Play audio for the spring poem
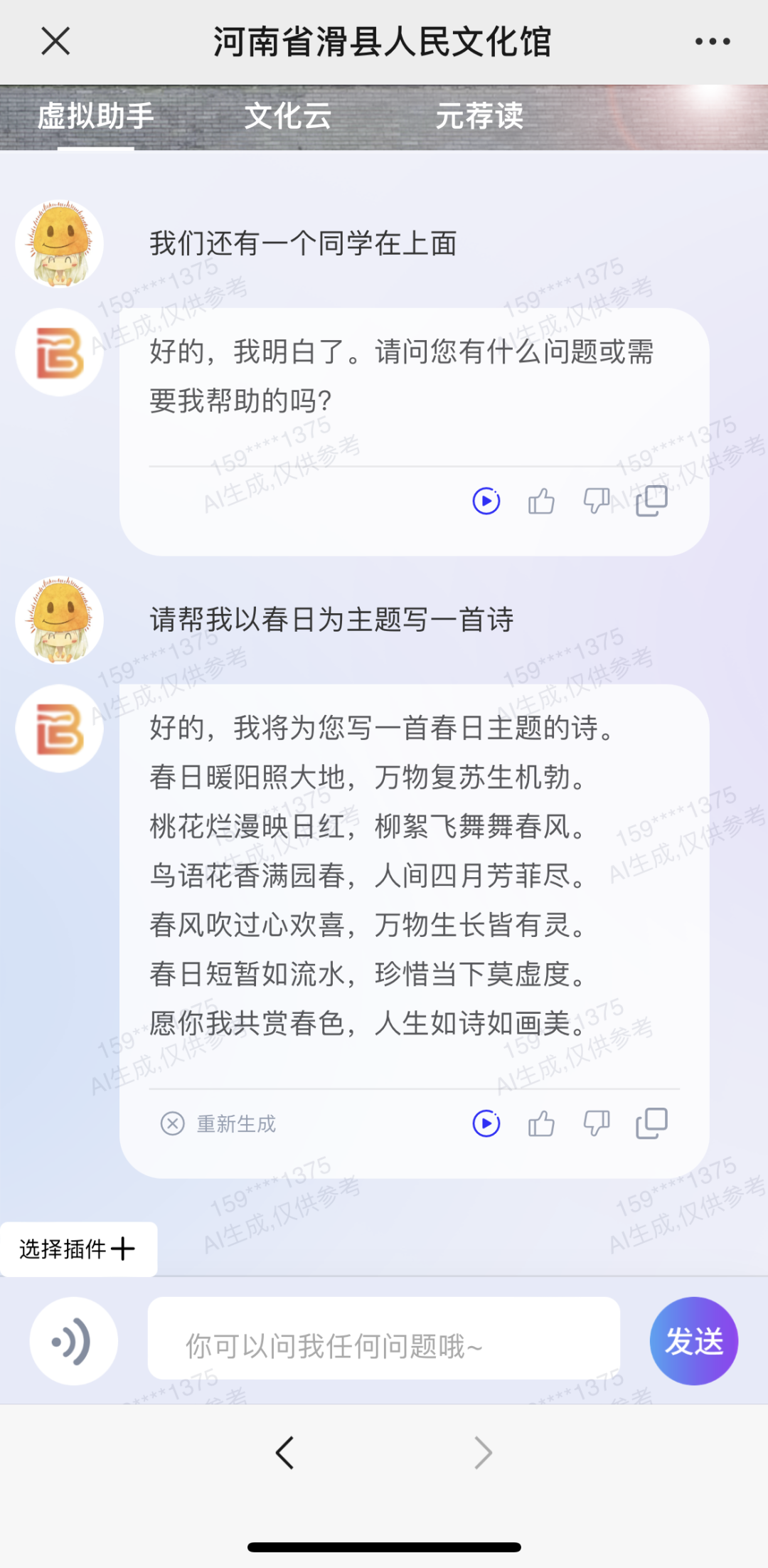 pos(486,1124)
